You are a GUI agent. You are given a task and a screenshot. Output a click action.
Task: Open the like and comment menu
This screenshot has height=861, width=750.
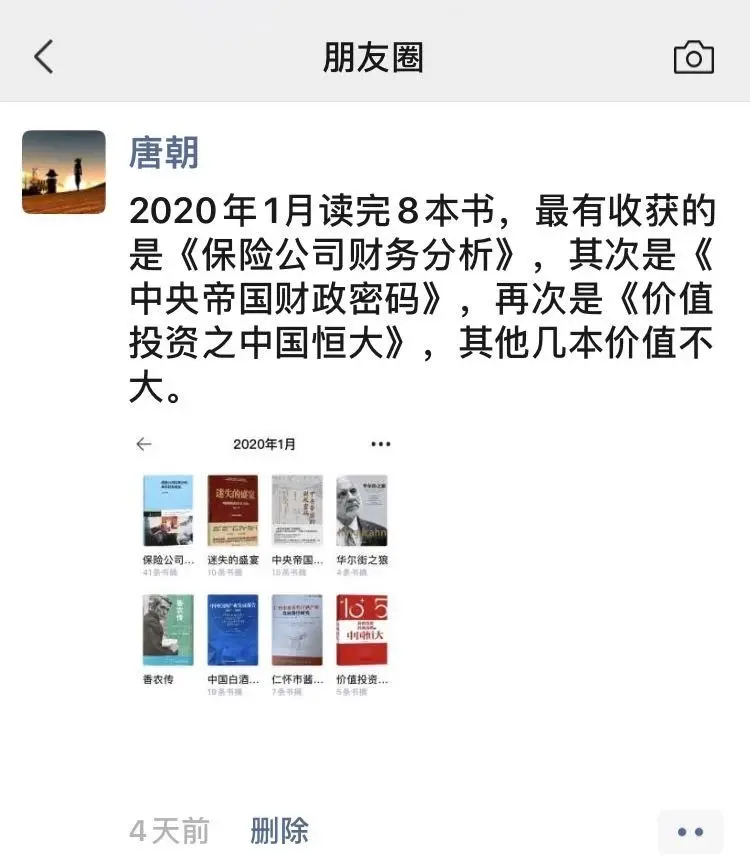coord(690,831)
